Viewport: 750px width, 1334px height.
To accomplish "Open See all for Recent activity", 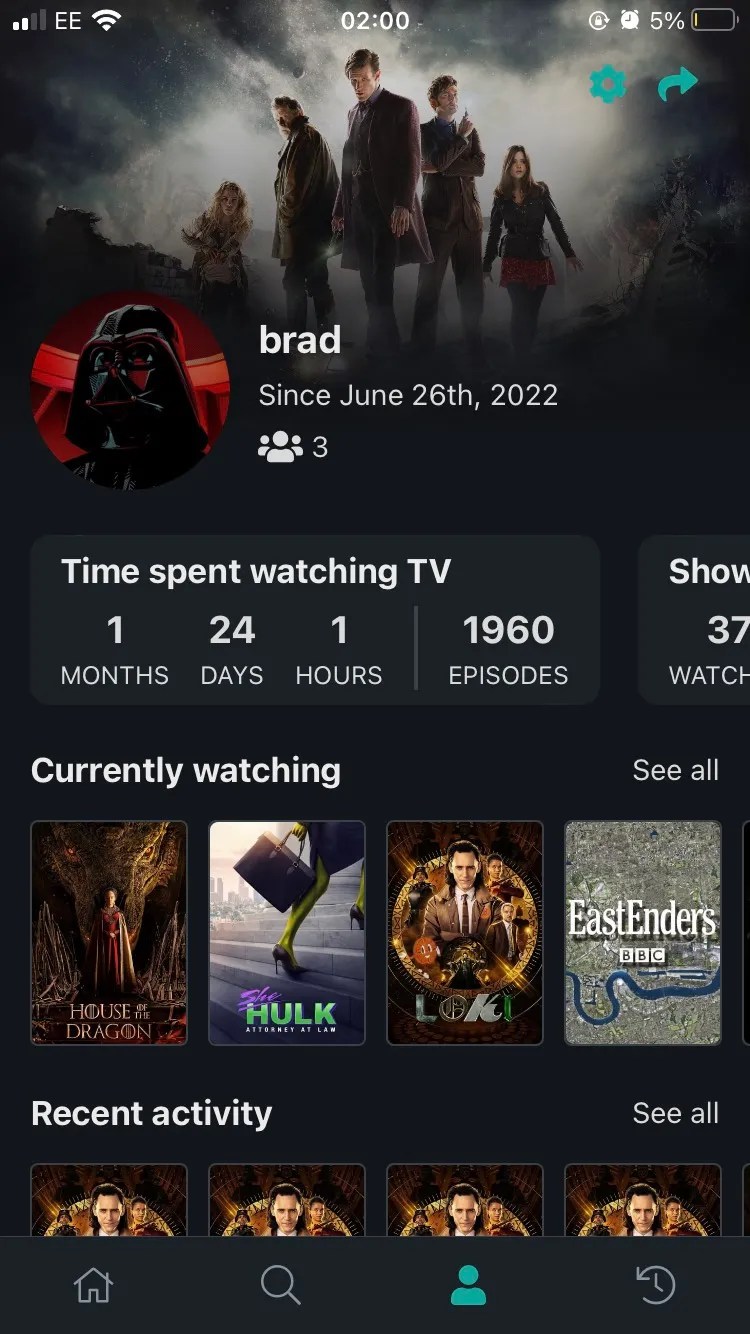I will [x=675, y=1113].
